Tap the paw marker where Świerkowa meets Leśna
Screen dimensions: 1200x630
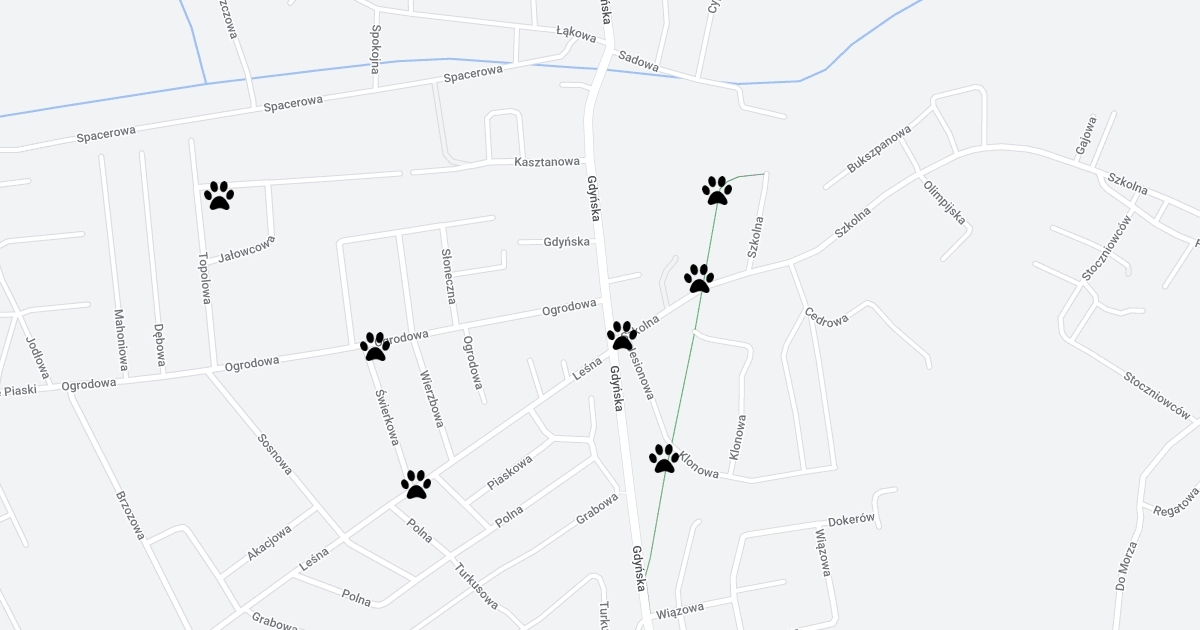tap(416, 484)
